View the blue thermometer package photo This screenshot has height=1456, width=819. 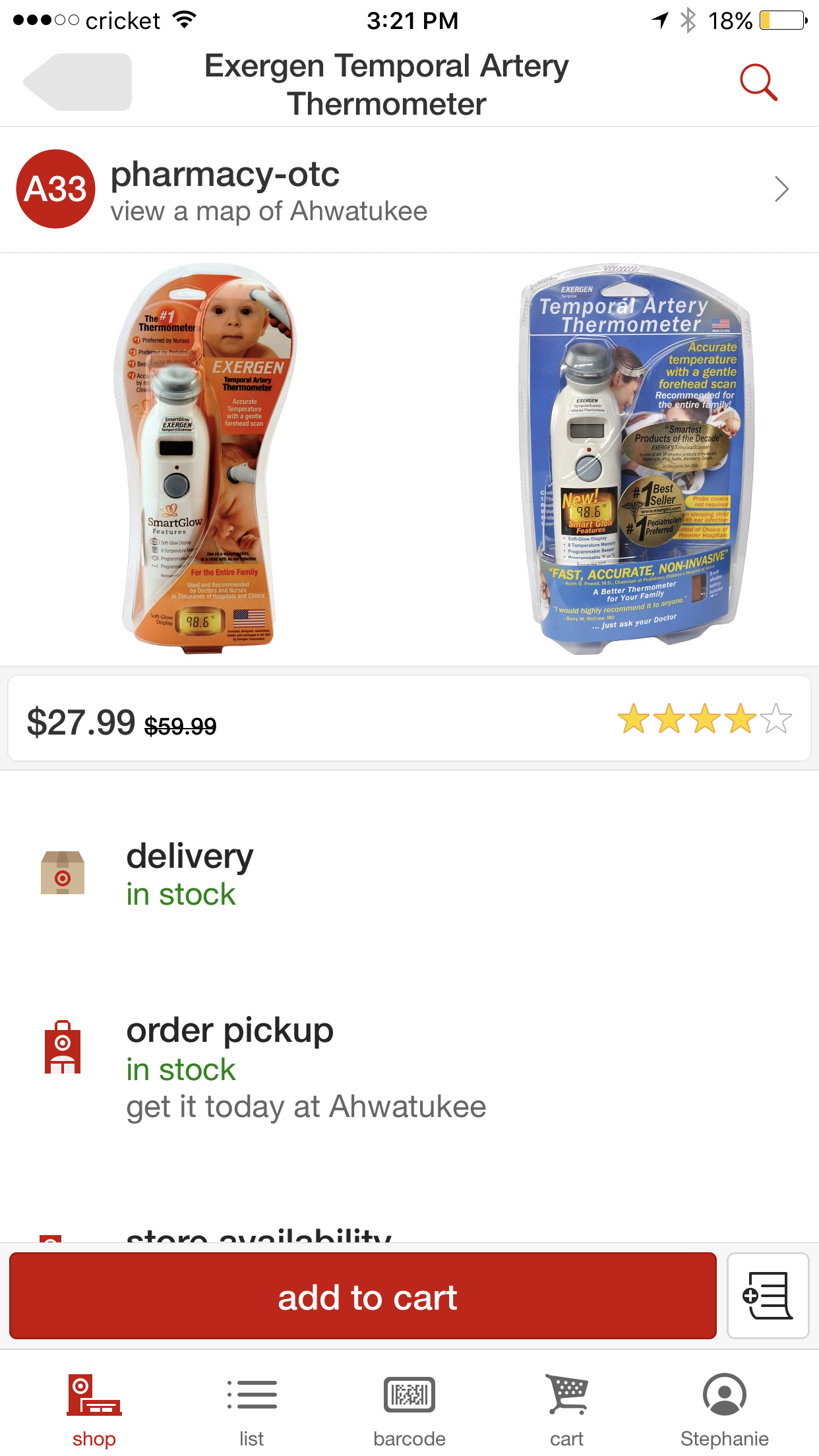click(636, 458)
